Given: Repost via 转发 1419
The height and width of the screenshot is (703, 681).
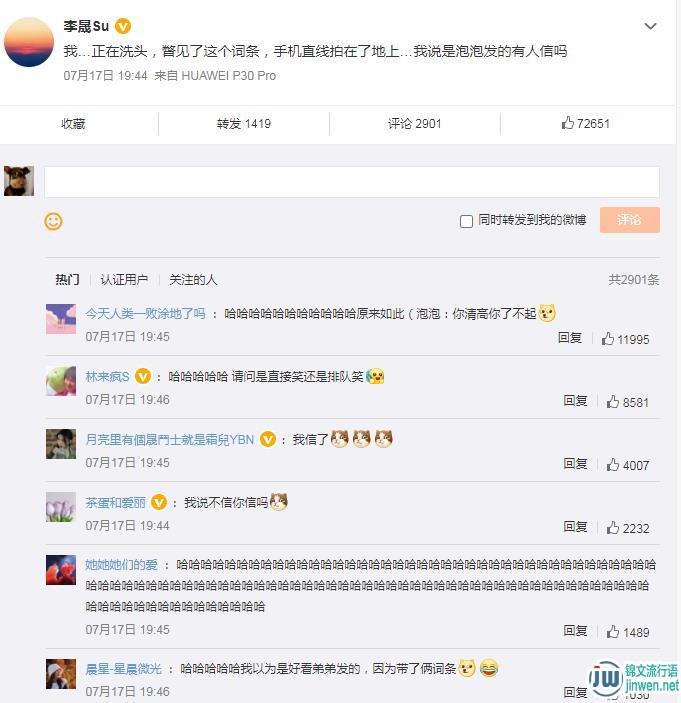Looking at the screenshot, I should tap(244, 124).
